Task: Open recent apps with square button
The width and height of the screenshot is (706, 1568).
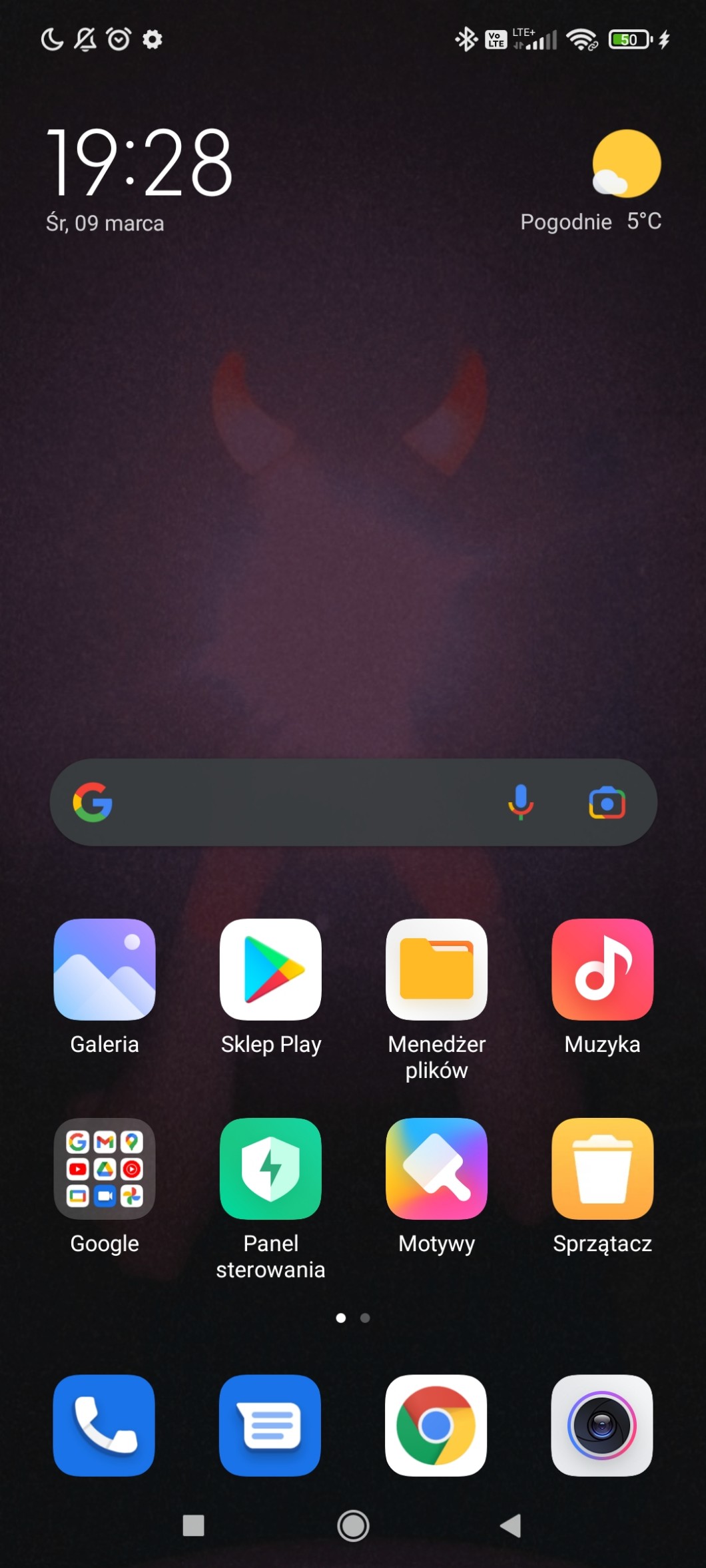Action: click(193, 1525)
